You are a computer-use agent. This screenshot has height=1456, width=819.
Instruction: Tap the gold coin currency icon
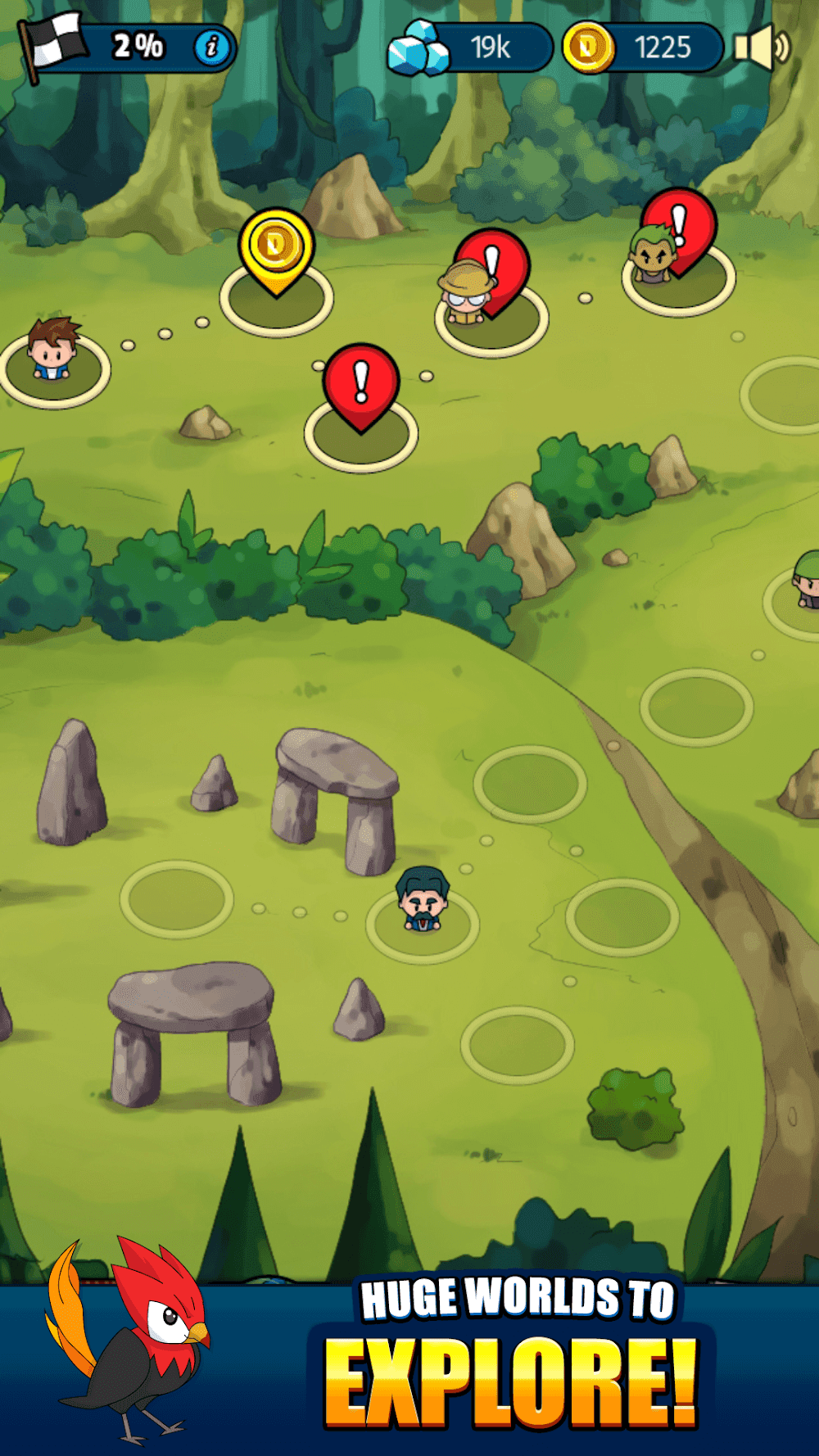click(586, 47)
